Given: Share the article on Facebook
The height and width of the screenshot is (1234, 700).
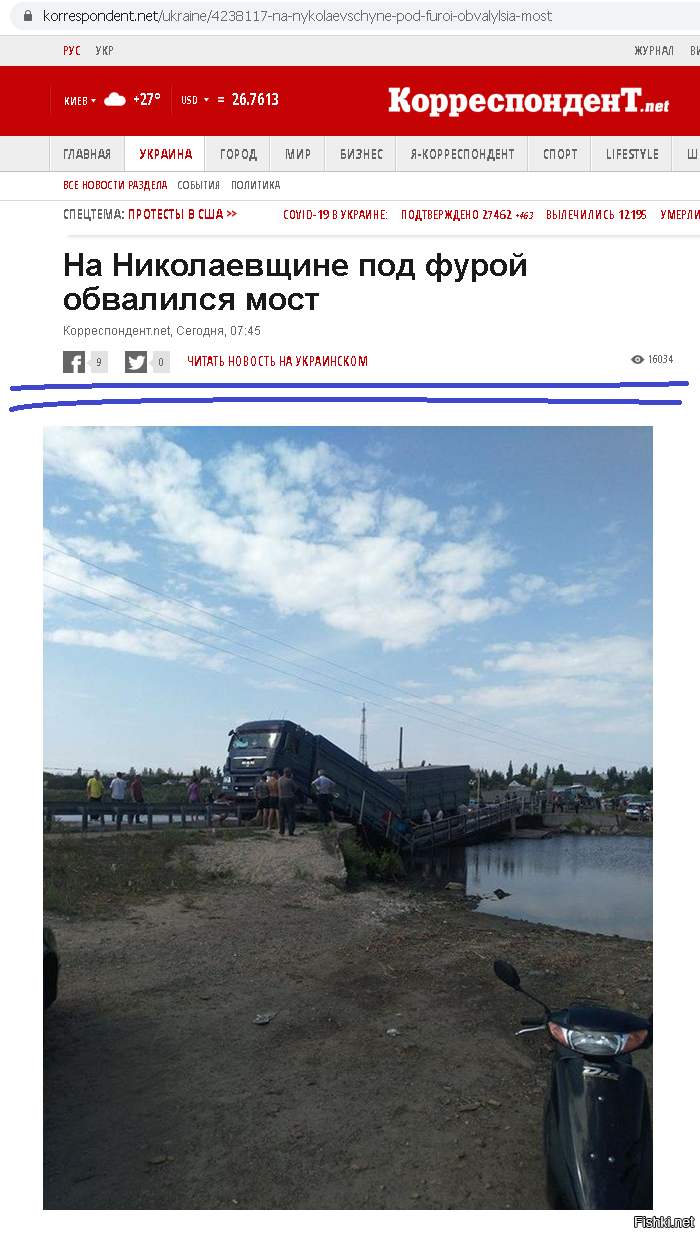Looking at the screenshot, I should point(74,362).
